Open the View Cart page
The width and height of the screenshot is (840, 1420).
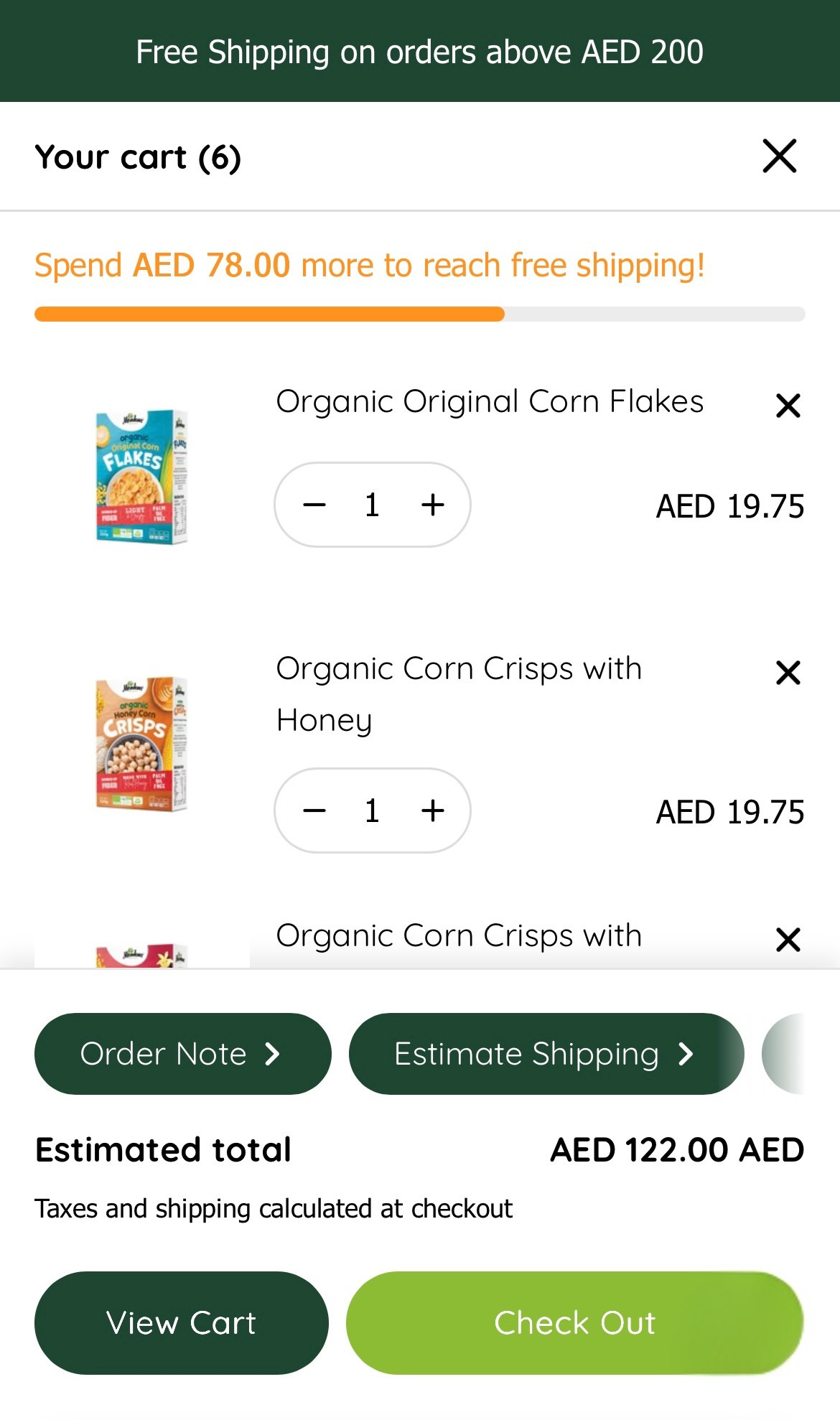[181, 1322]
